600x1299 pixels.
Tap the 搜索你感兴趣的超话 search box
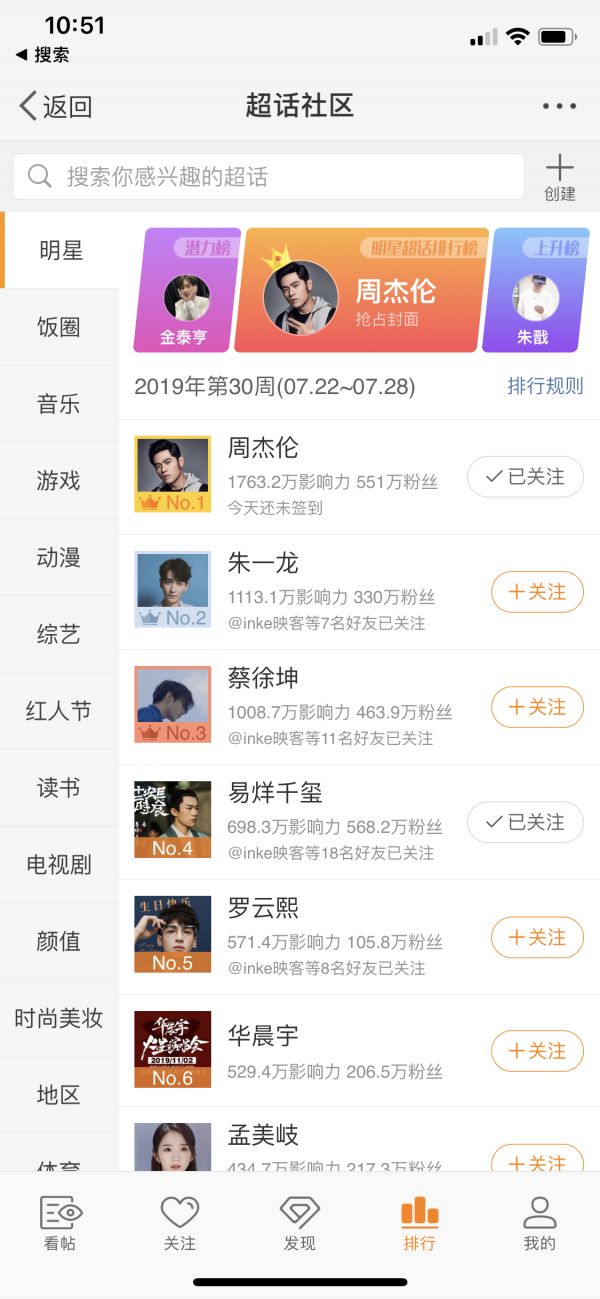268,177
